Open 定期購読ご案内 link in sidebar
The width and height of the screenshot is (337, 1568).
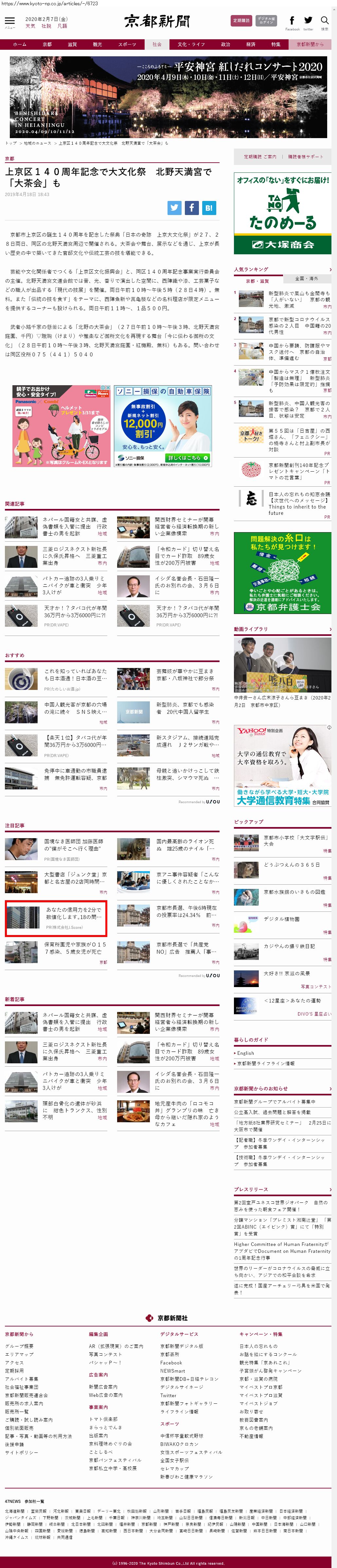click(x=260, y=156)
